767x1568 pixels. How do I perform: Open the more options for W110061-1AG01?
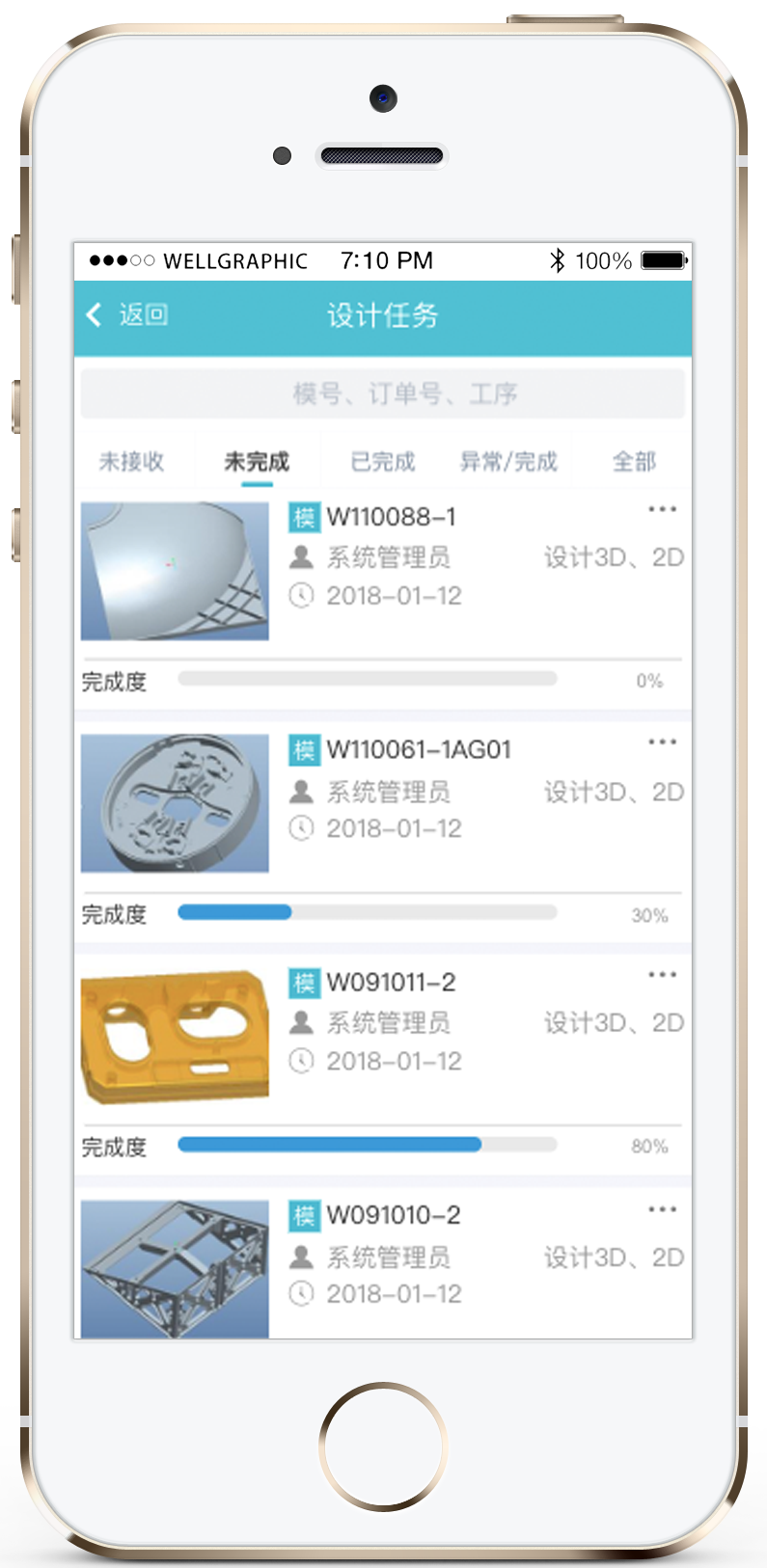(x=662, y=742)
